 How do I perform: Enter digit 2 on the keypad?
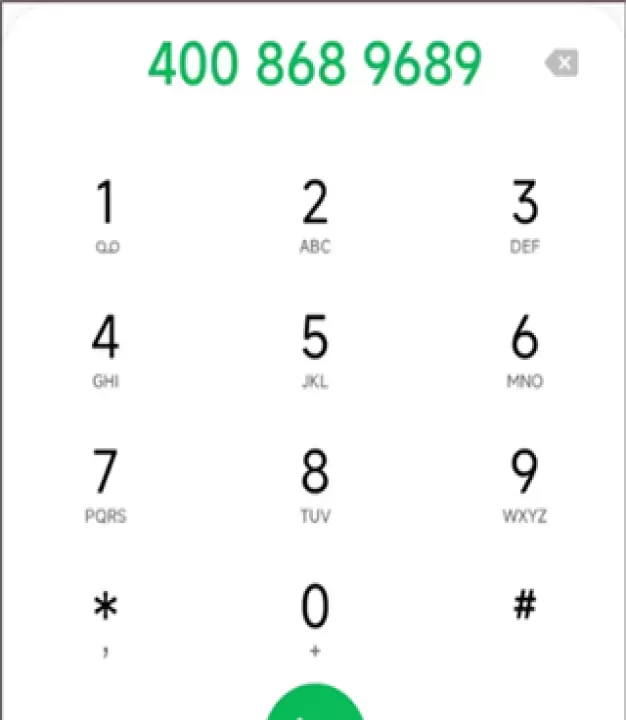click(315, 214)
